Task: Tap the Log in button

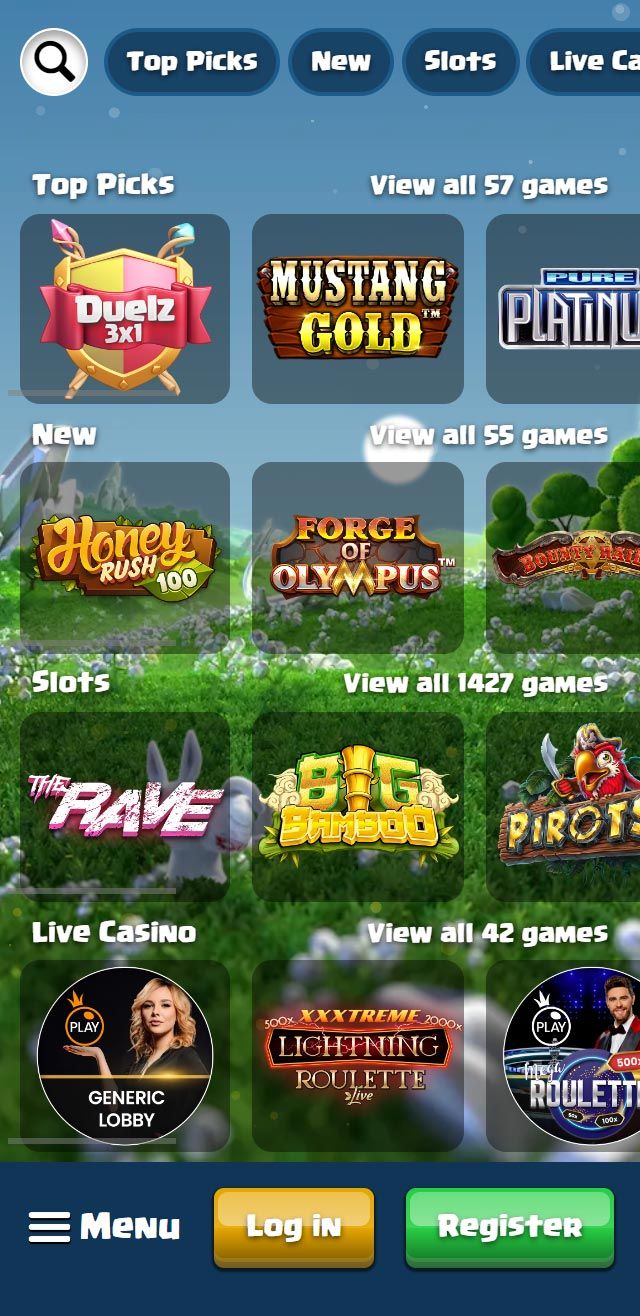Action: [293, 1227]
